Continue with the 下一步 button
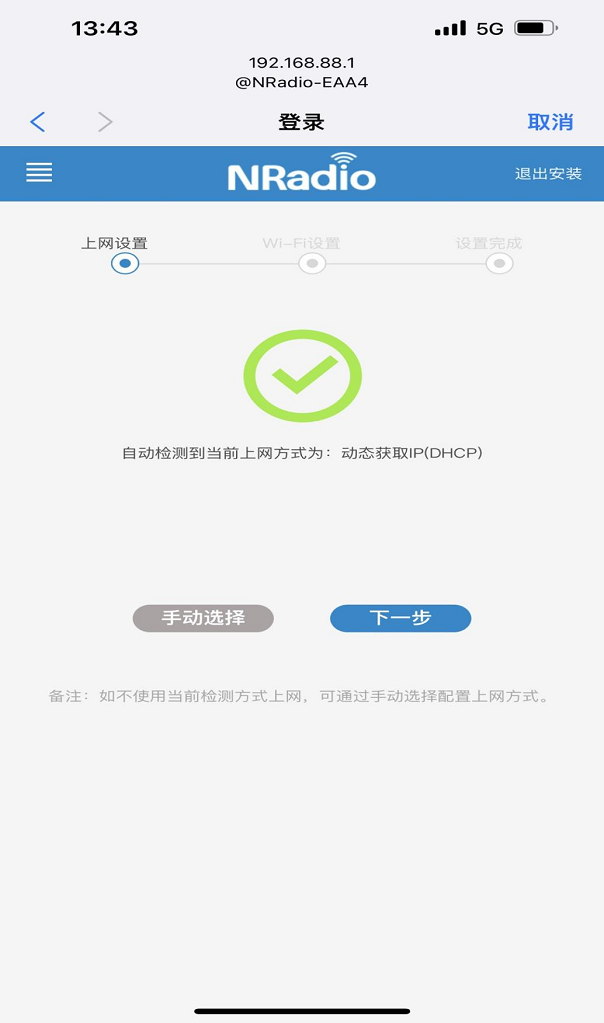This screenshot has height=1023, width=604. (x=400, y=618)
